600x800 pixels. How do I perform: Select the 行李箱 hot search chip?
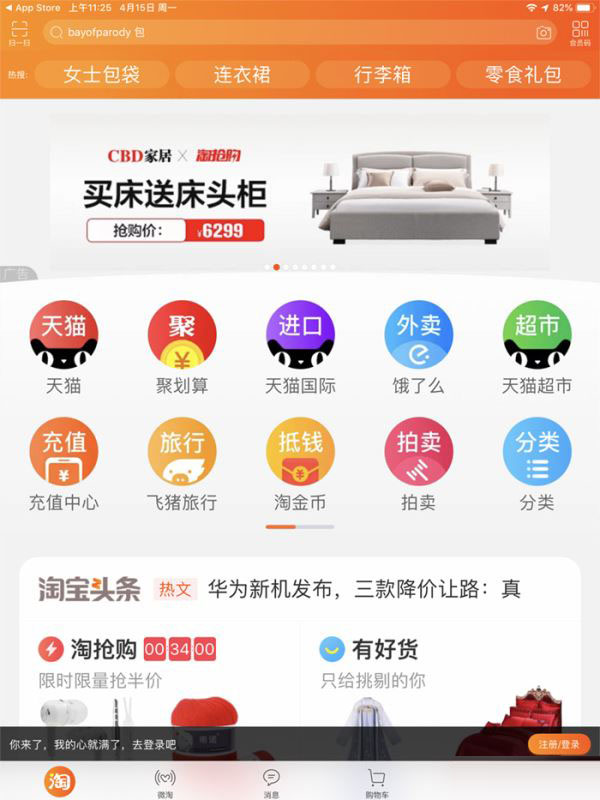pos(382,75)
